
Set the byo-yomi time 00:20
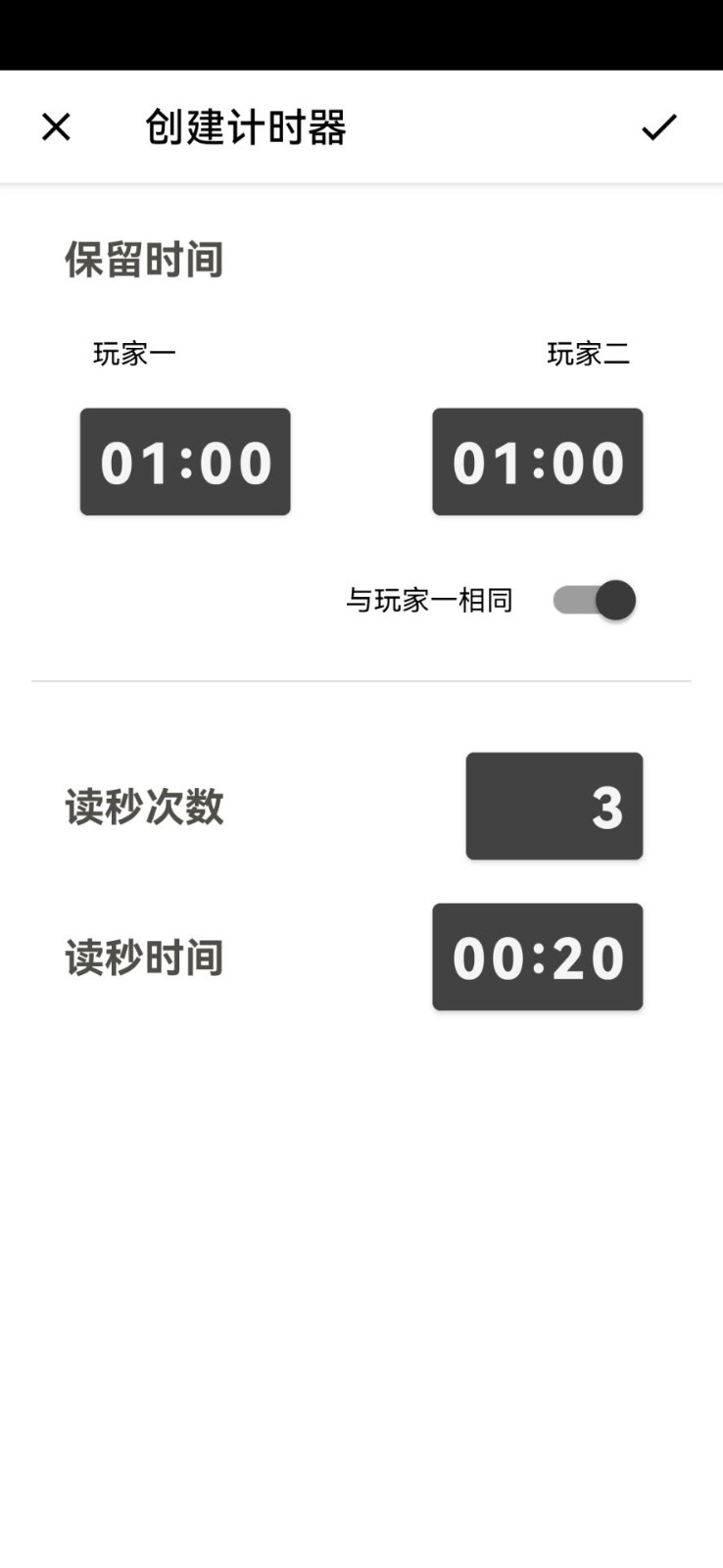(x=537, y=956)
